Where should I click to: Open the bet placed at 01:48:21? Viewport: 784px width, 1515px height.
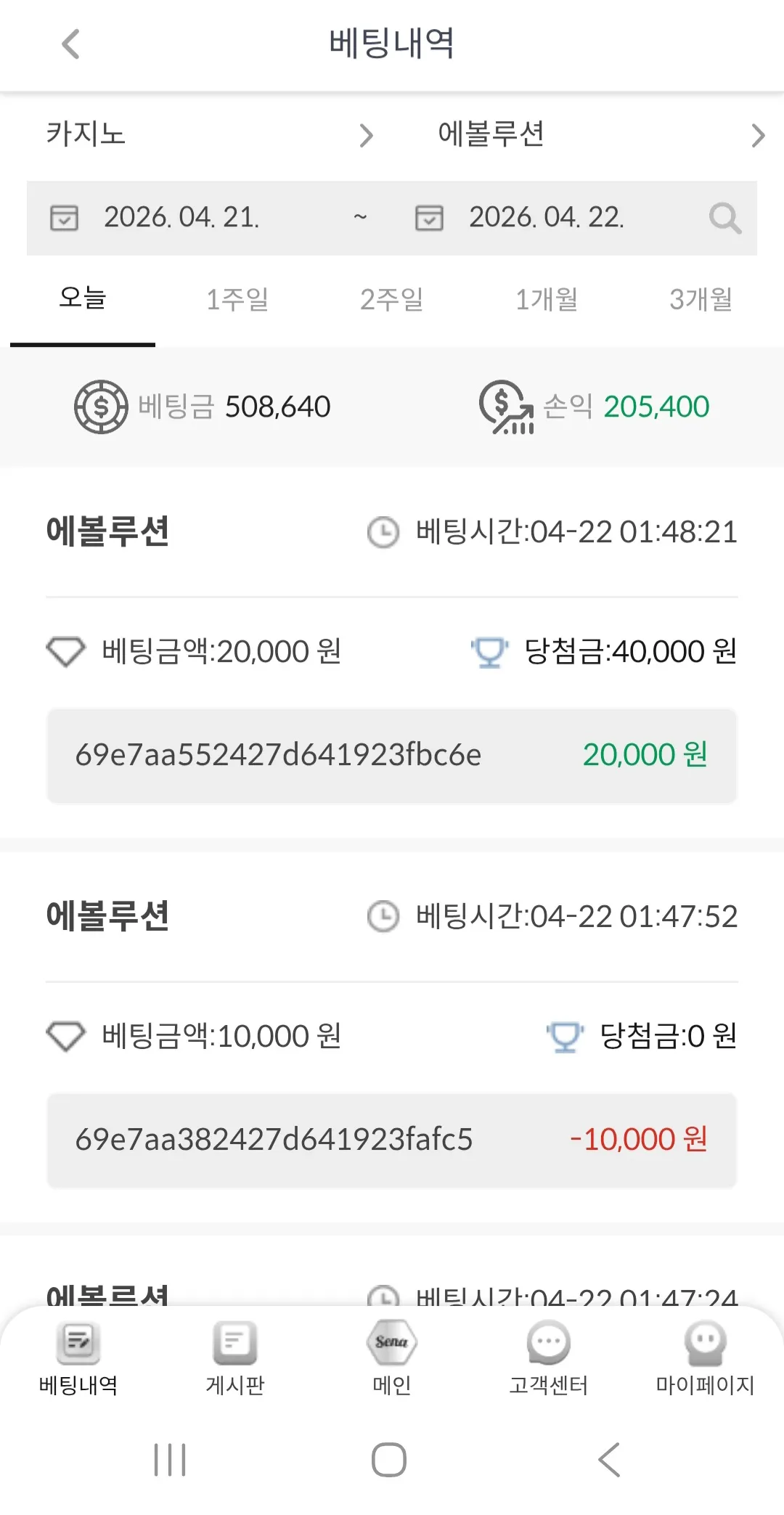click(392, 653)
